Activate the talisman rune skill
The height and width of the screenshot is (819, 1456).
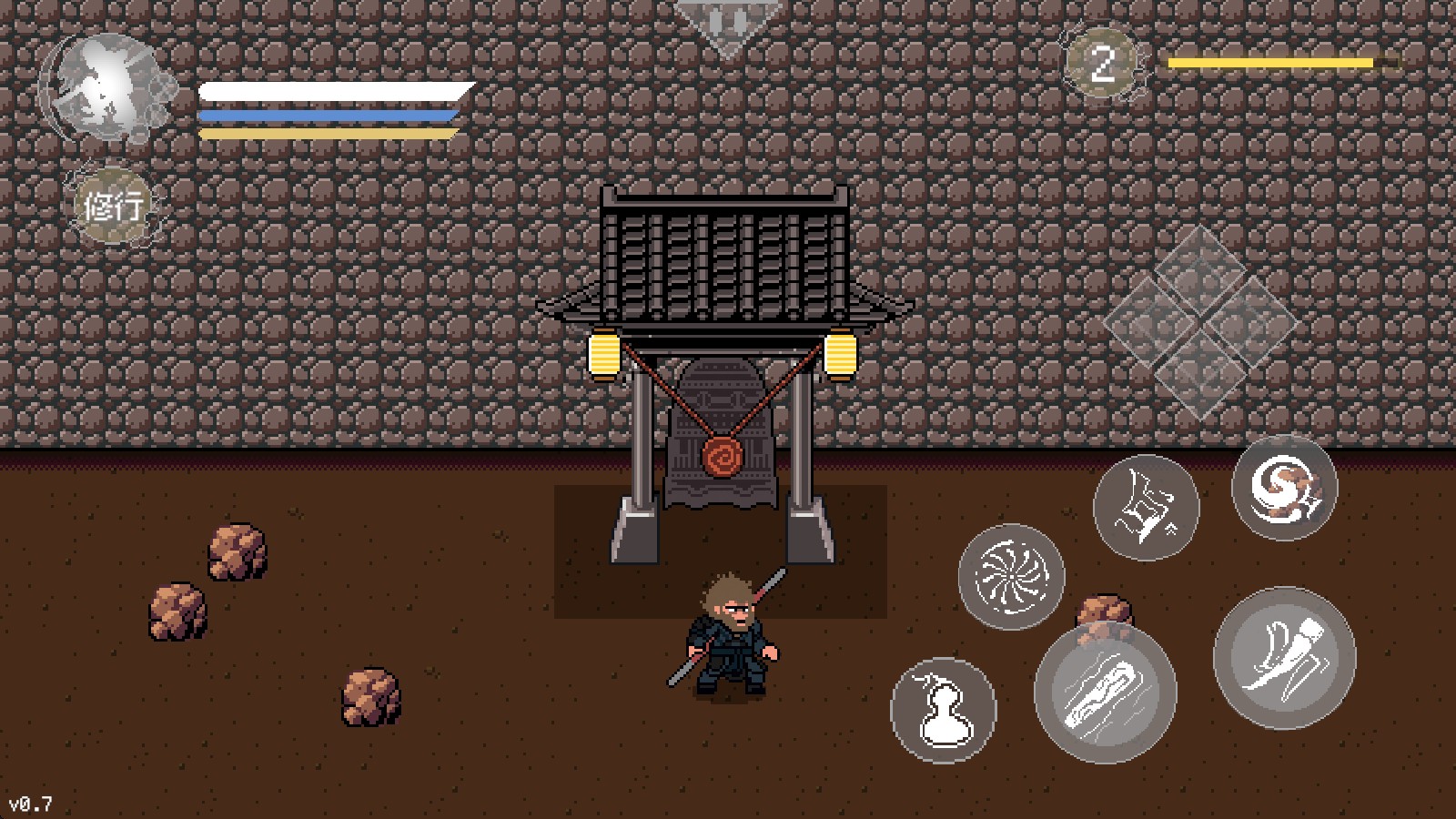click(x=1146, y=507)
